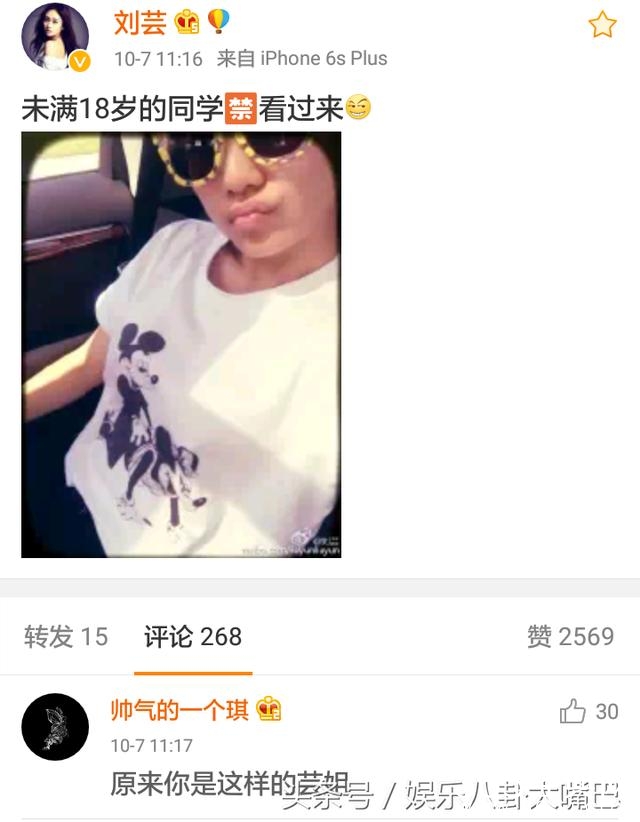The height and width of the screenshot is (822, 640).
Task: Visit 帅气的一个琪's profile via username
Action: [x=180, y=711]
